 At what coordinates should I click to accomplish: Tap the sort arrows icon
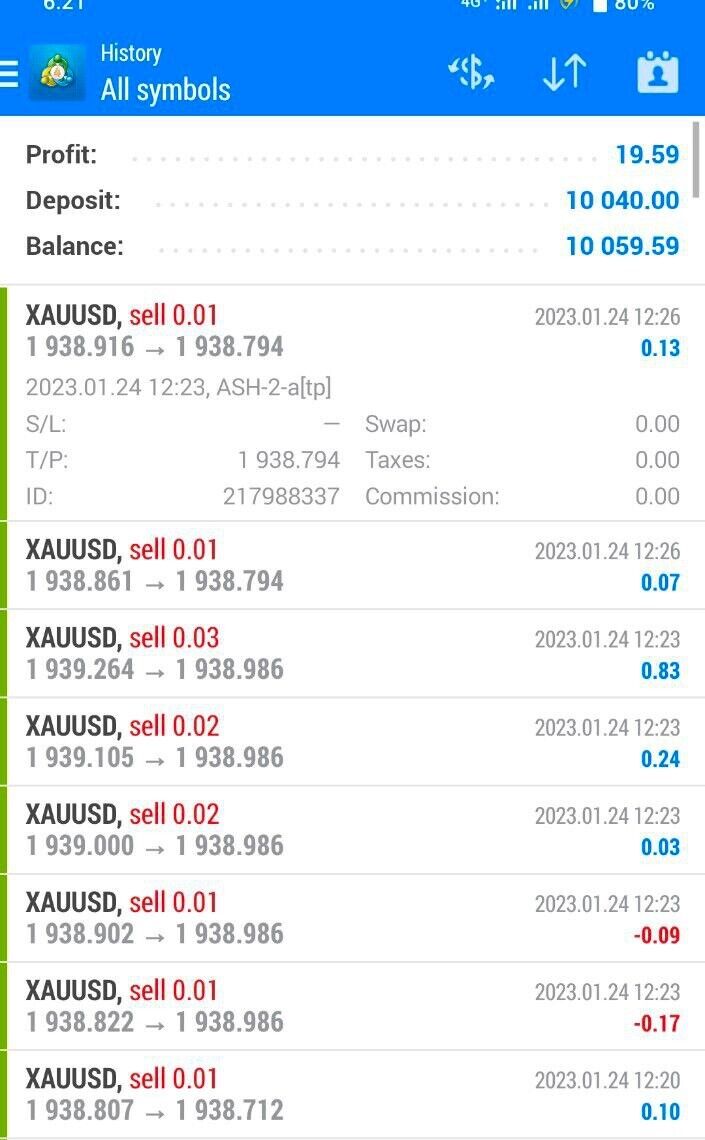point(564,73)
